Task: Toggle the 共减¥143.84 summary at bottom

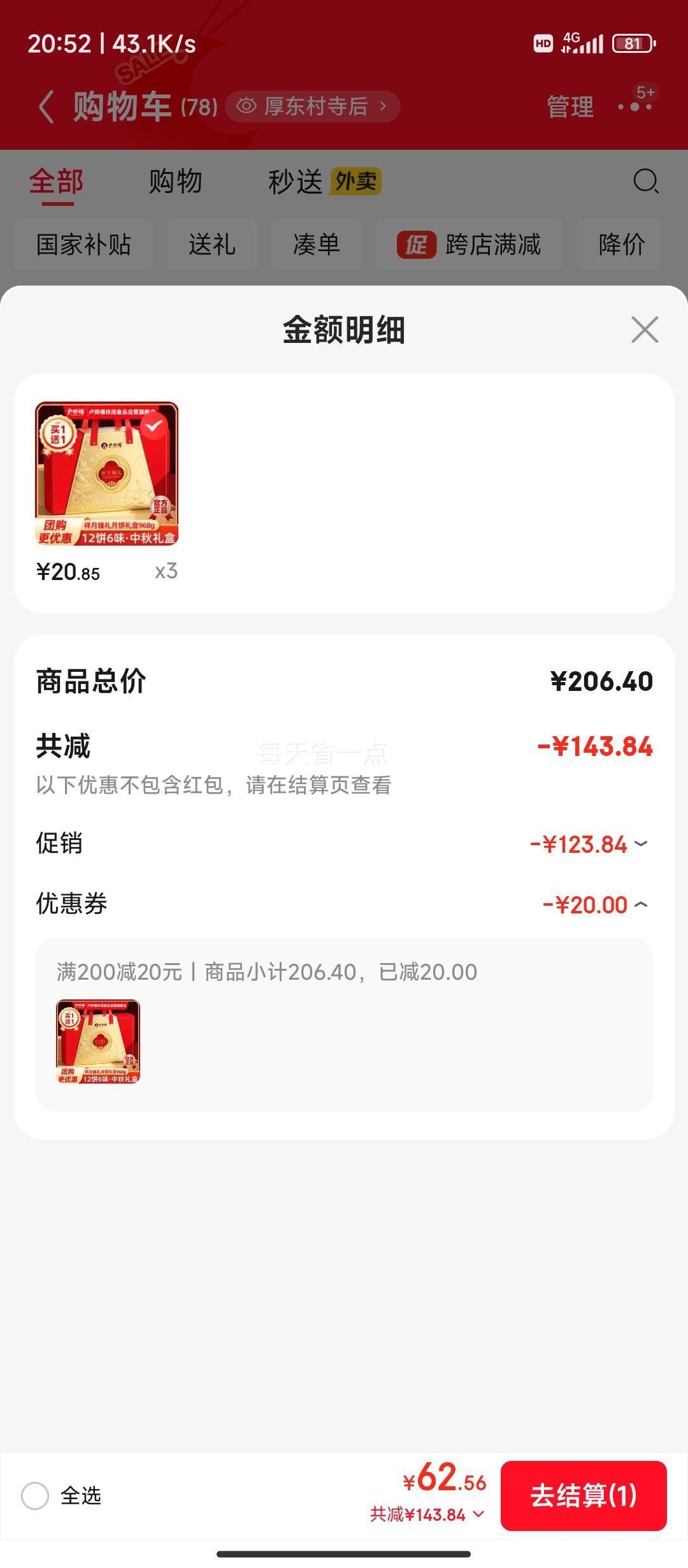Action: [427, 1514]
